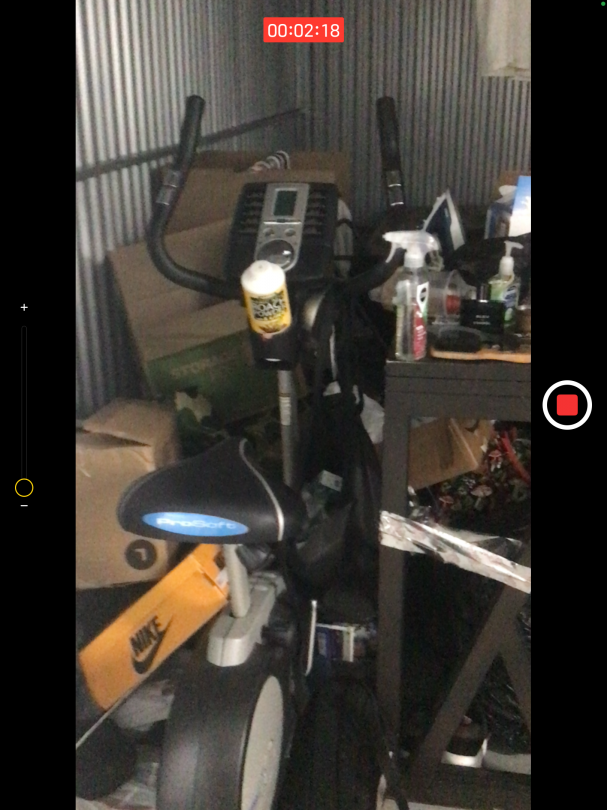Zoom in with the plus sign
Image resolution: width=607 pixels, height=810 pixels.
(x=24, y=308)
